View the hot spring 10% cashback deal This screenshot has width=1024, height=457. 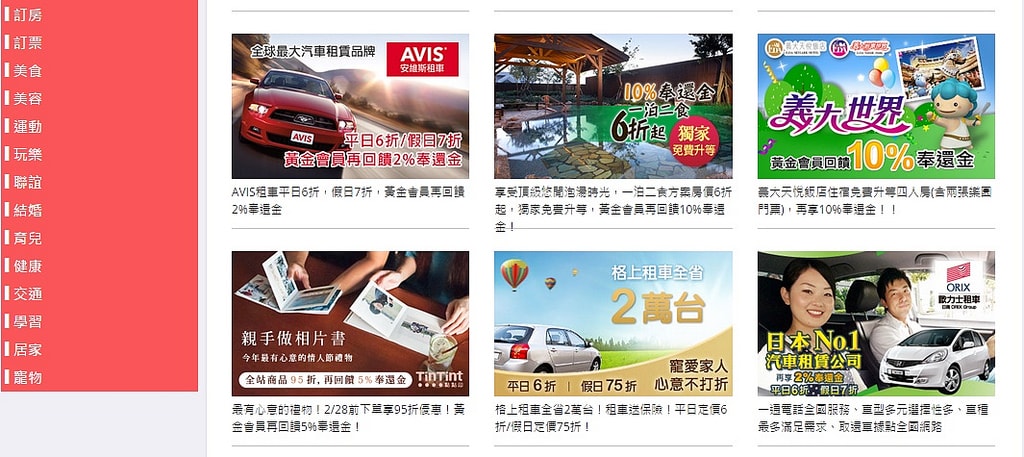pos(612,106)
